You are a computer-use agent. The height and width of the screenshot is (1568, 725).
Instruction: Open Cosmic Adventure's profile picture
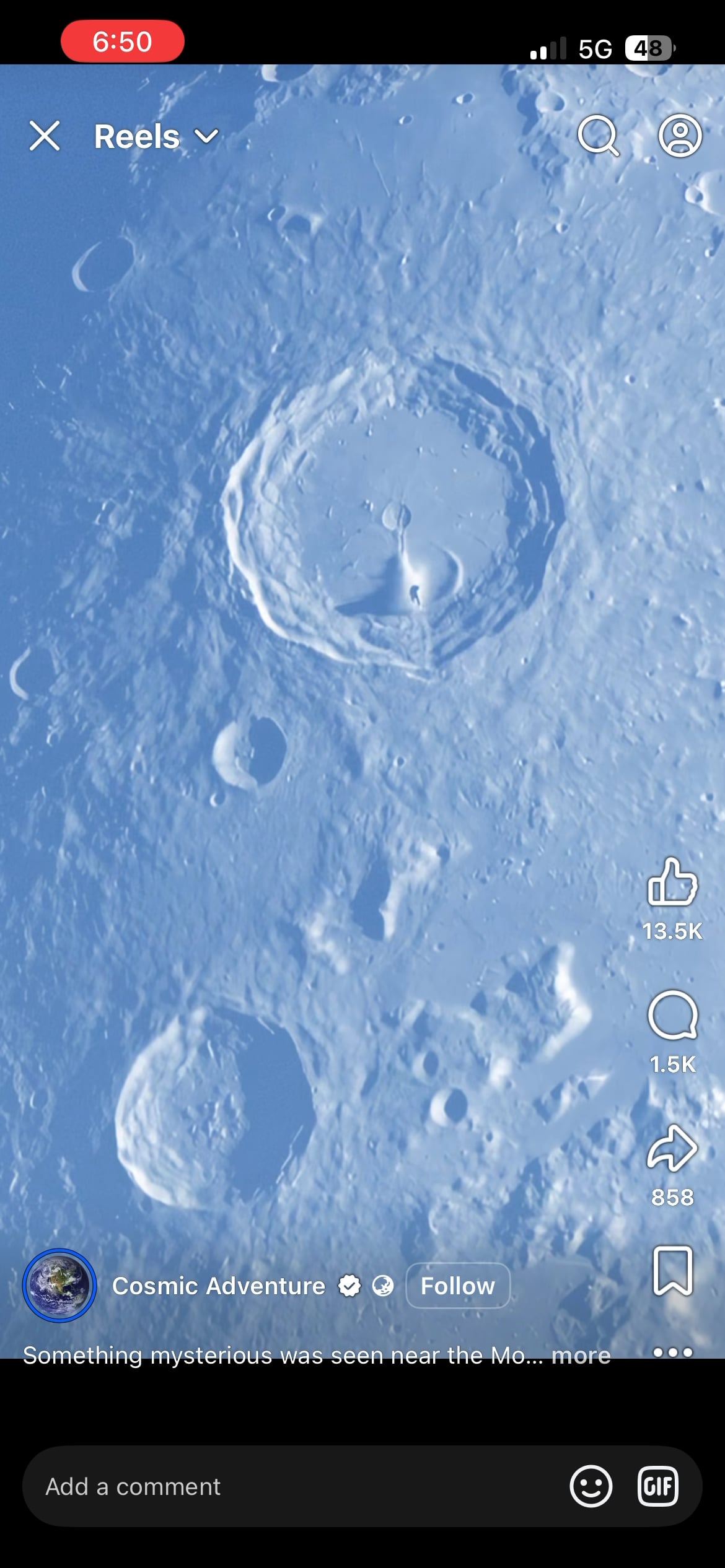pos(59,1285)
